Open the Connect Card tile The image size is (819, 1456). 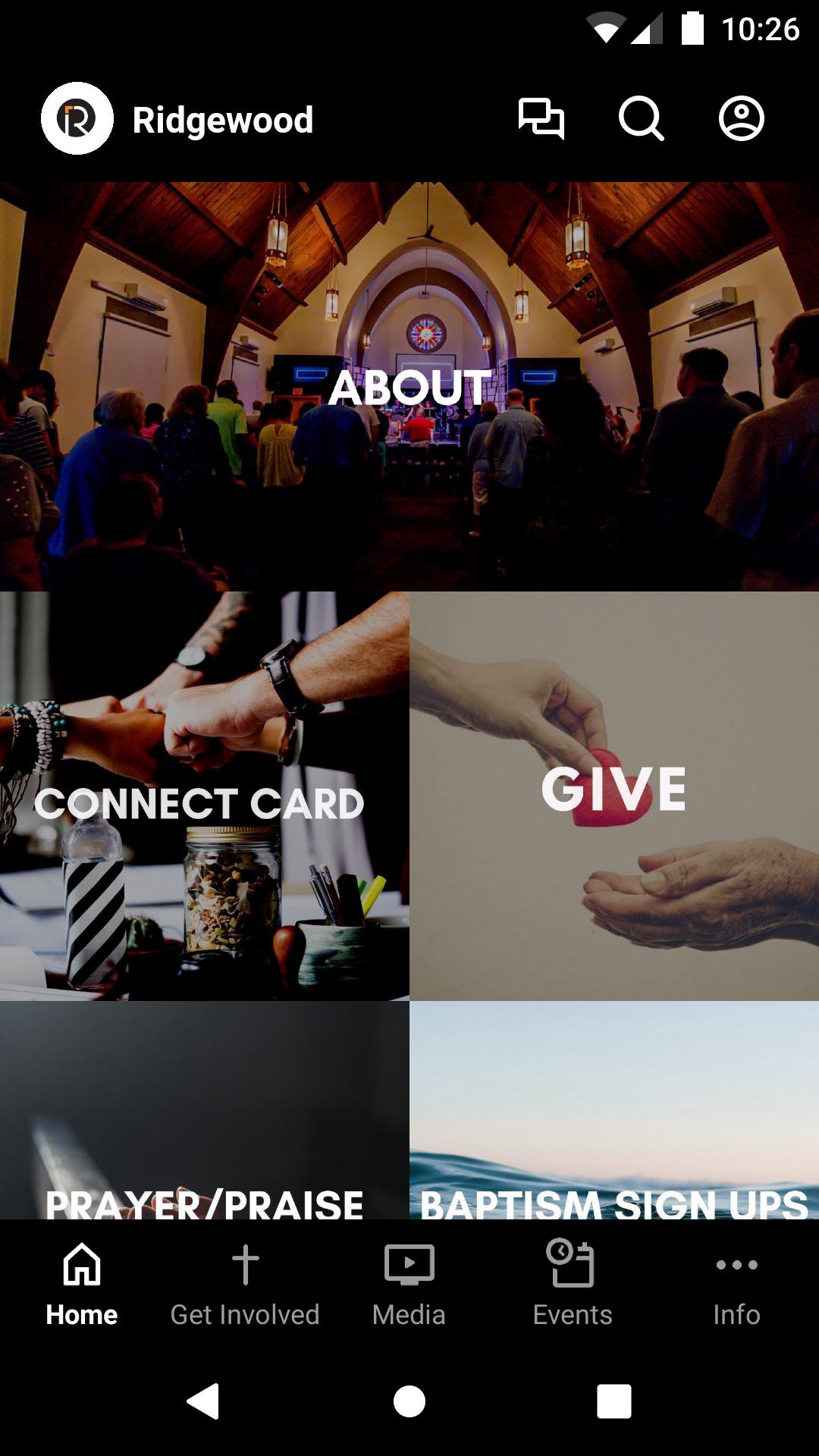point(205,796)
